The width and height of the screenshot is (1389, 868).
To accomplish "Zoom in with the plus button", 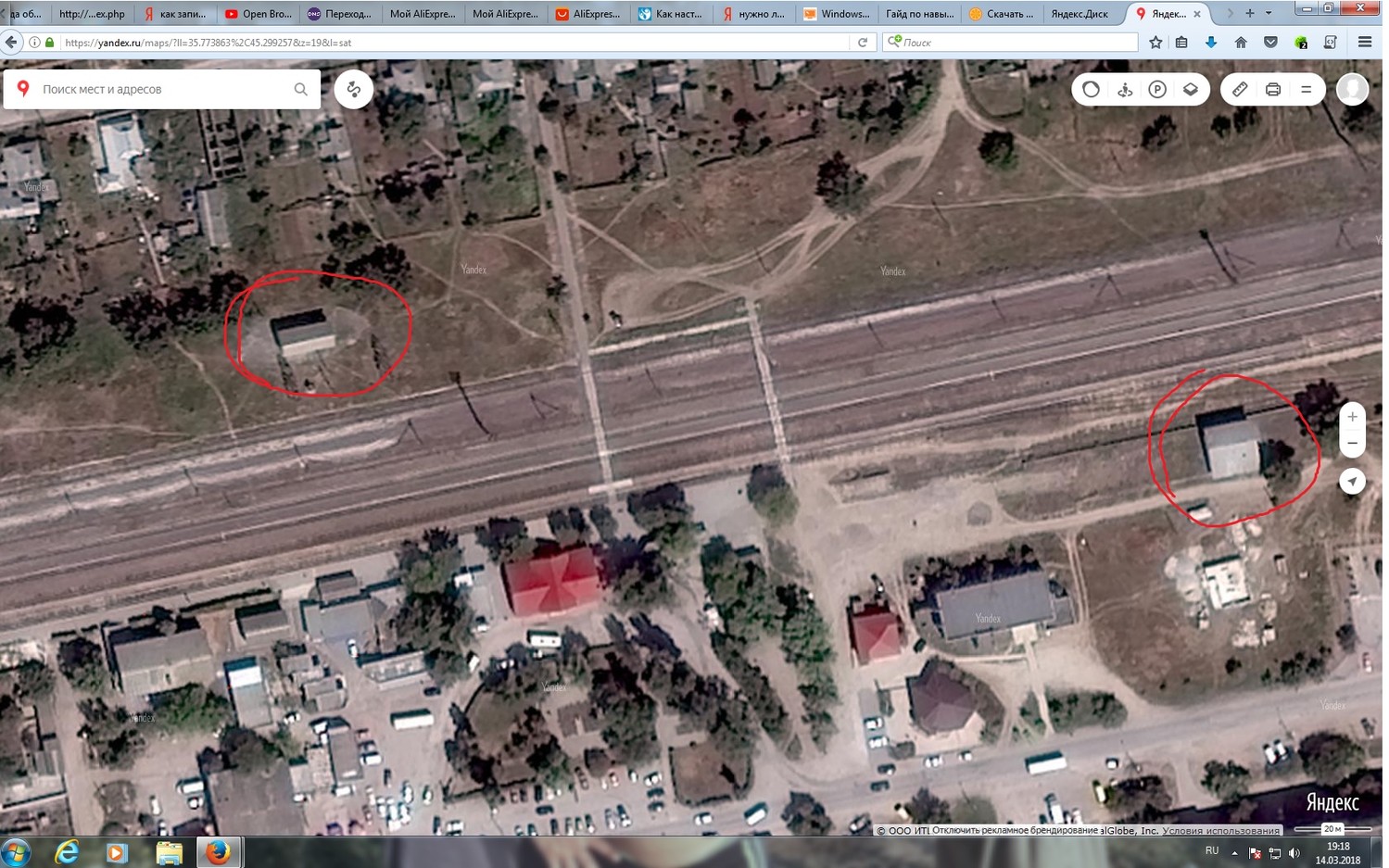I will click(1352, 417).
